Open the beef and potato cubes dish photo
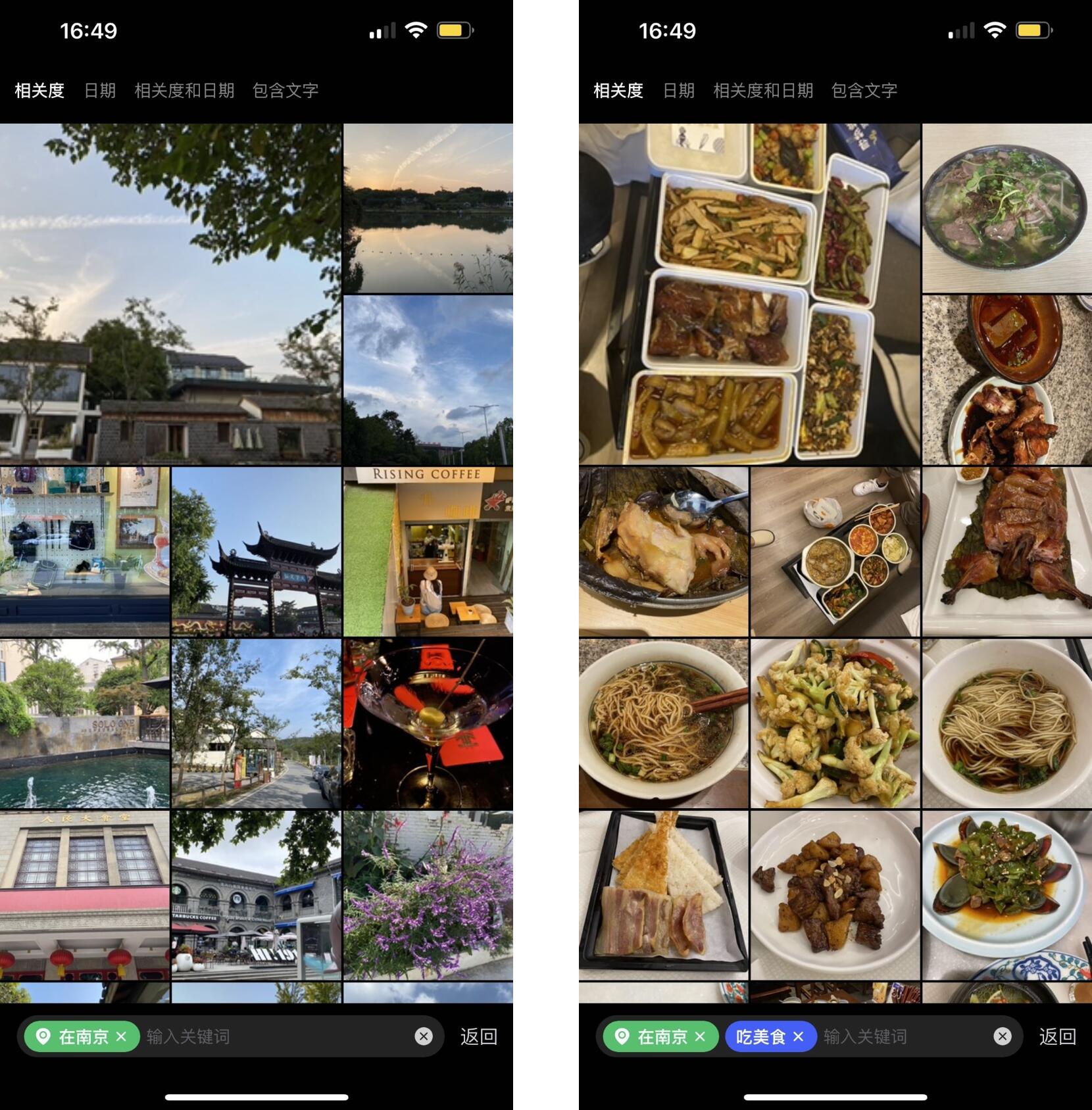1092x1110 pixels. pyautogui.click(x=835, y=894)
